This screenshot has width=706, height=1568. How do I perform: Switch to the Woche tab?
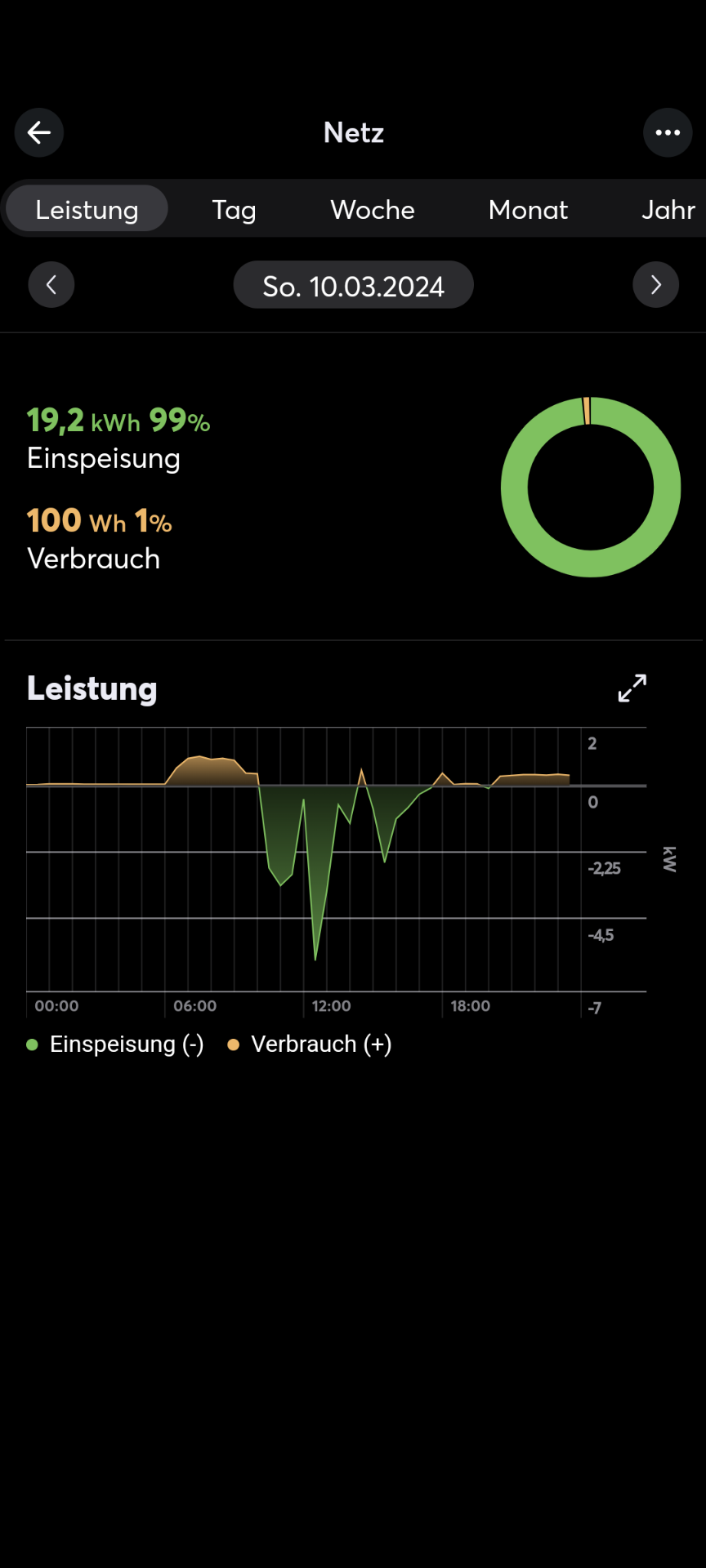373,210
